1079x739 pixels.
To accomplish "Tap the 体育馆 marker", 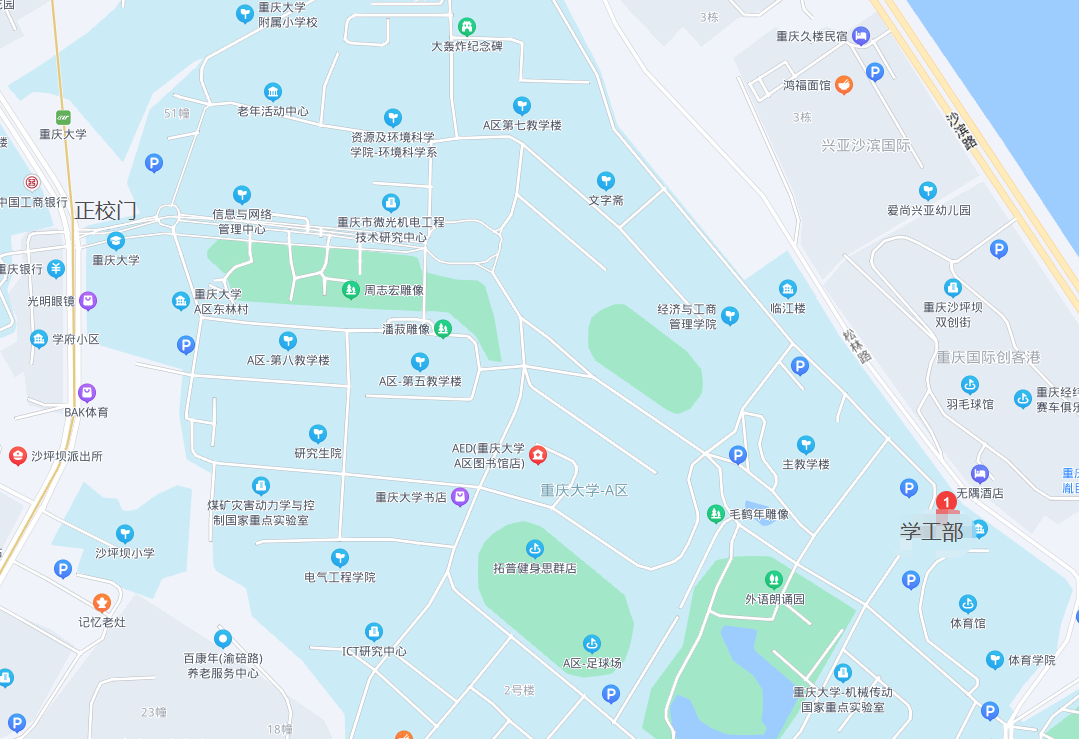I will point(967,604).
